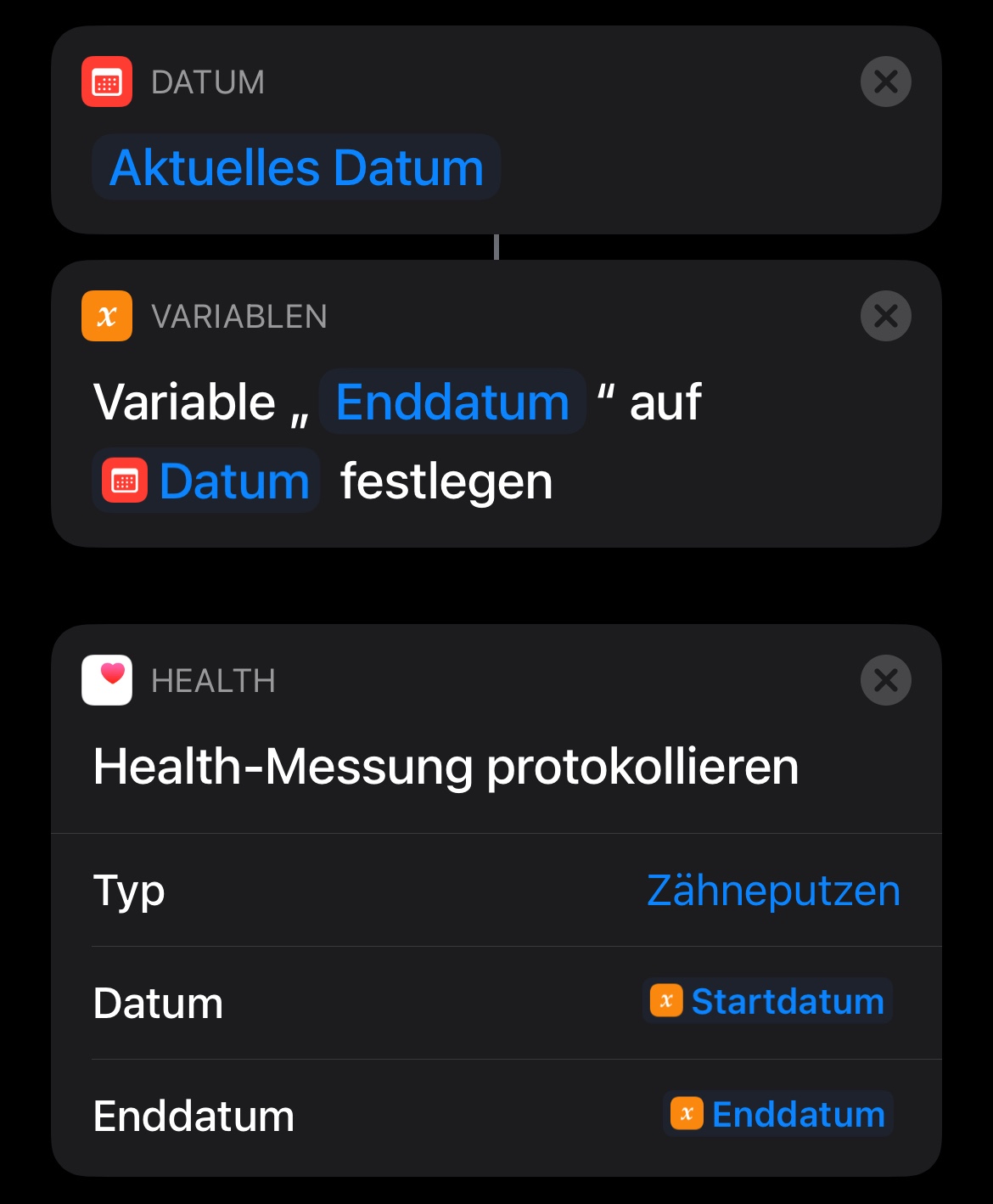
Task: Choose the Enddatum variable in Enddatum row
Action: click(x=778, y=1115)
